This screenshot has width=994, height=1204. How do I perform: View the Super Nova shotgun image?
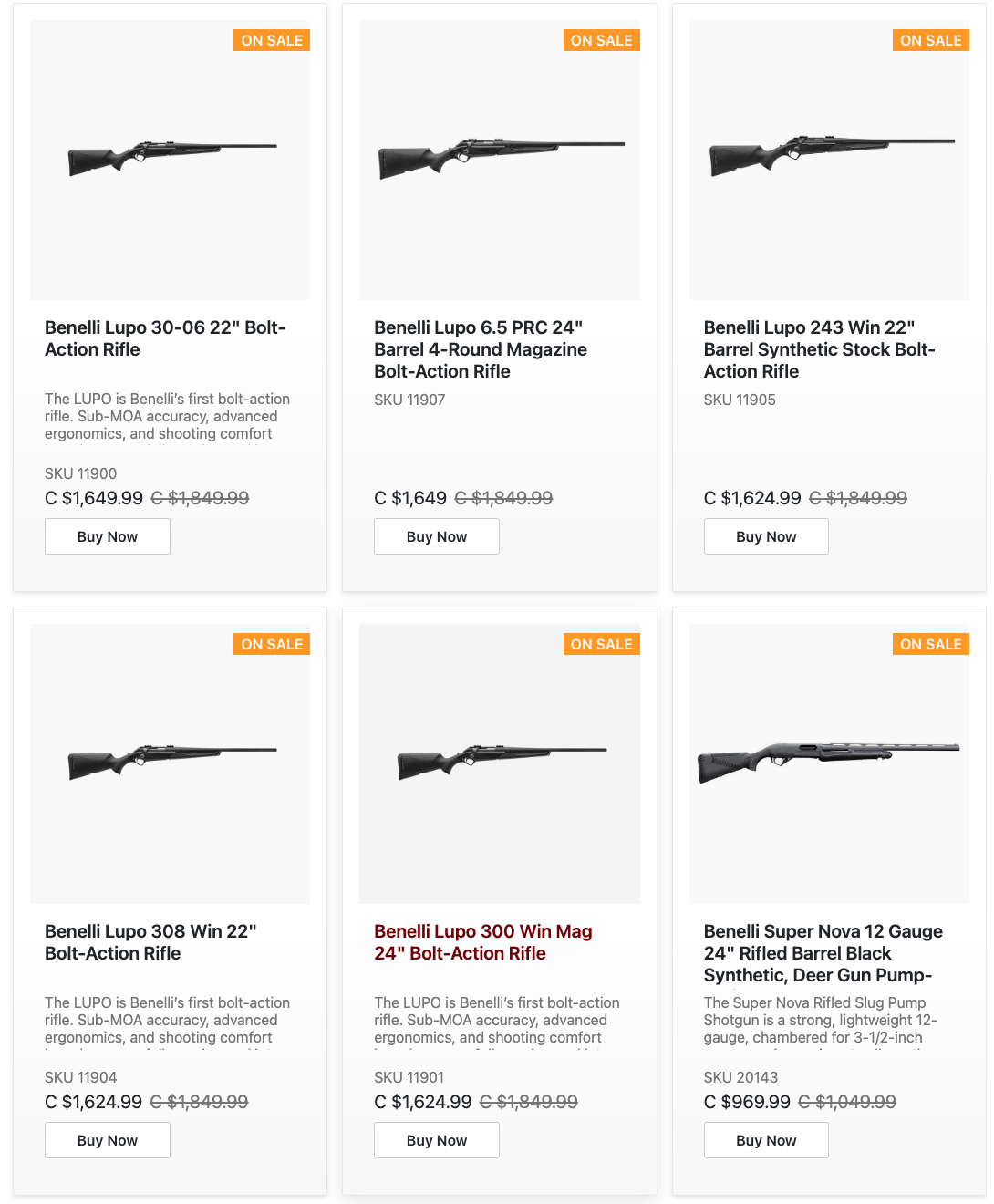(829, 763)
